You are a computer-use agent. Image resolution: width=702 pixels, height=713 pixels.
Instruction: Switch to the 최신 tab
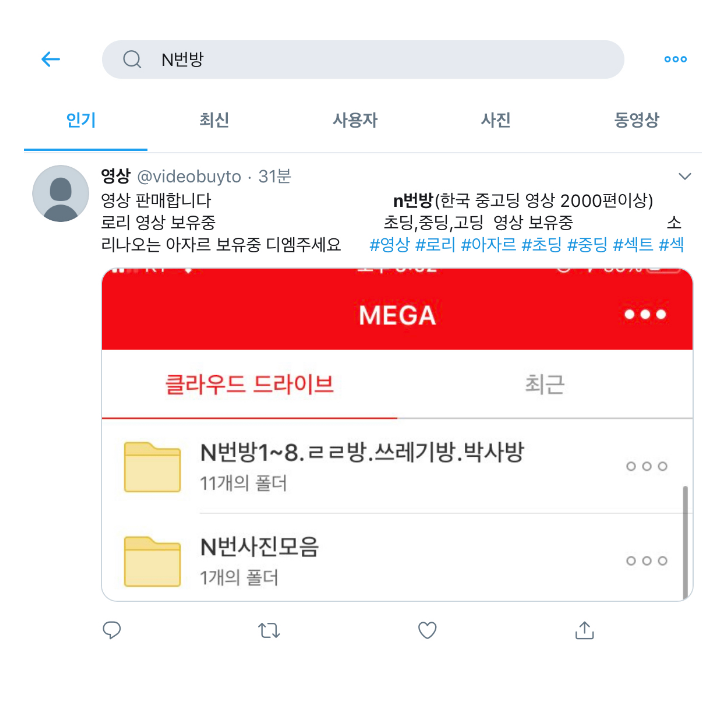click(214, 120)
